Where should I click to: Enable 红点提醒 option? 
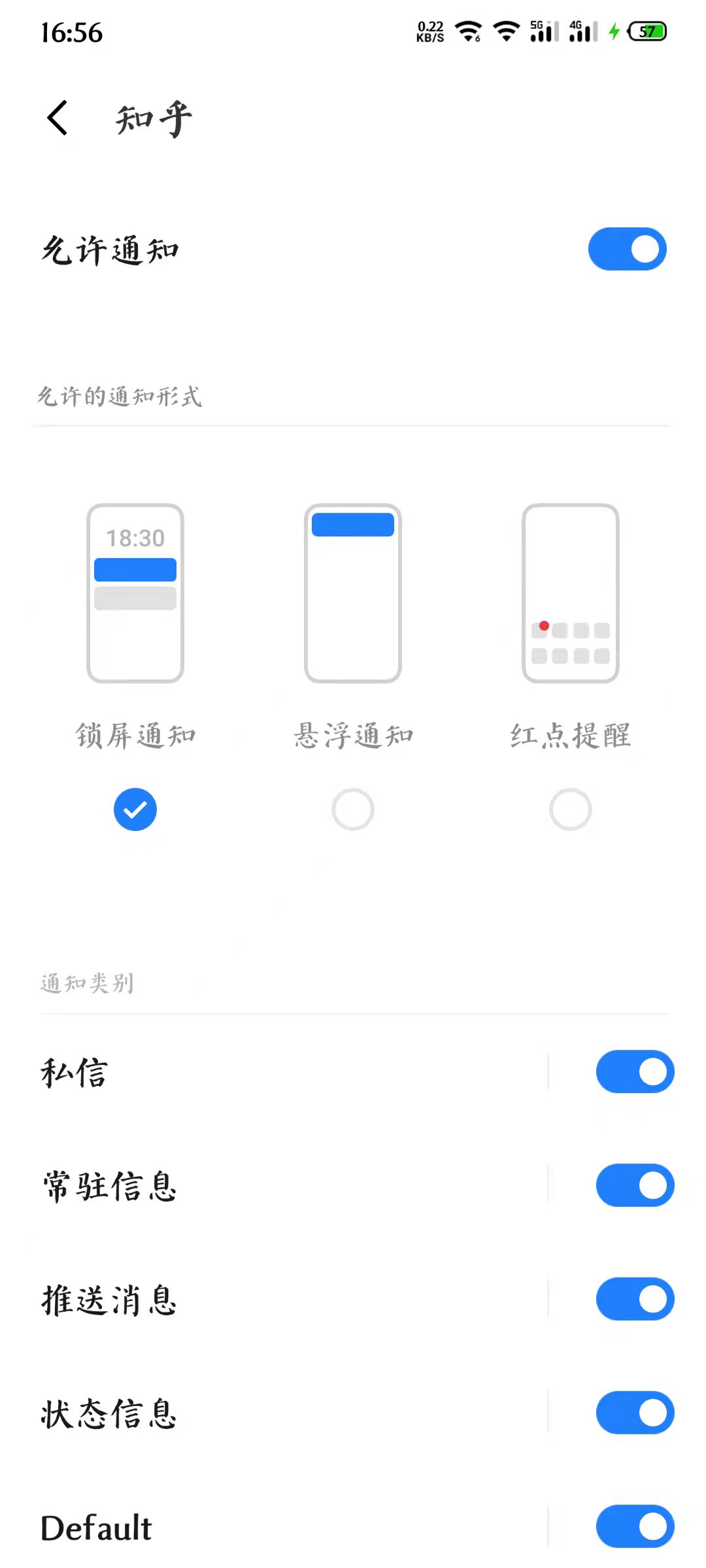tap(570, 809)
